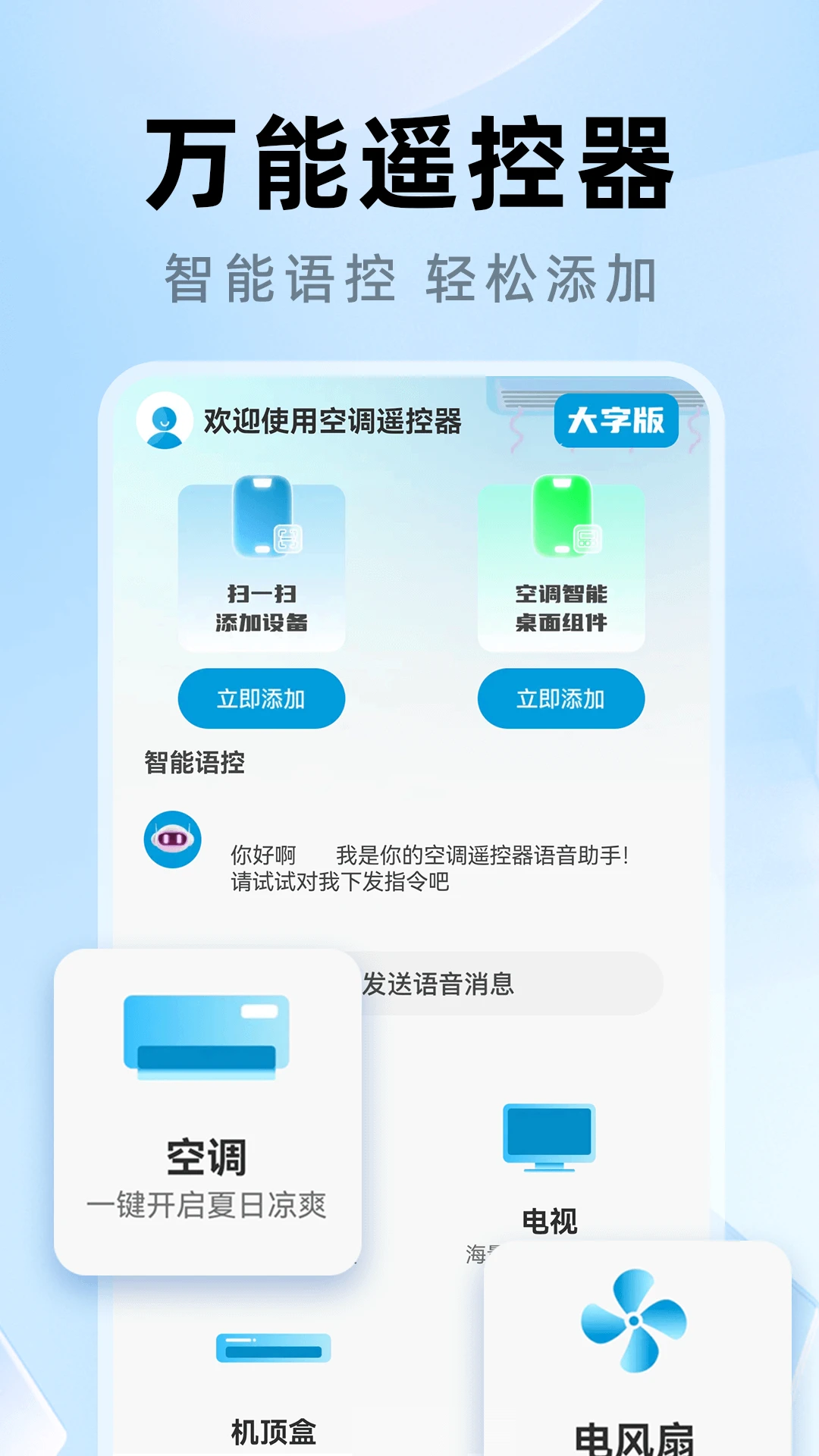
Task: Click 立即添加 under 空调智能桌面组件
Action: click(561, 699)
